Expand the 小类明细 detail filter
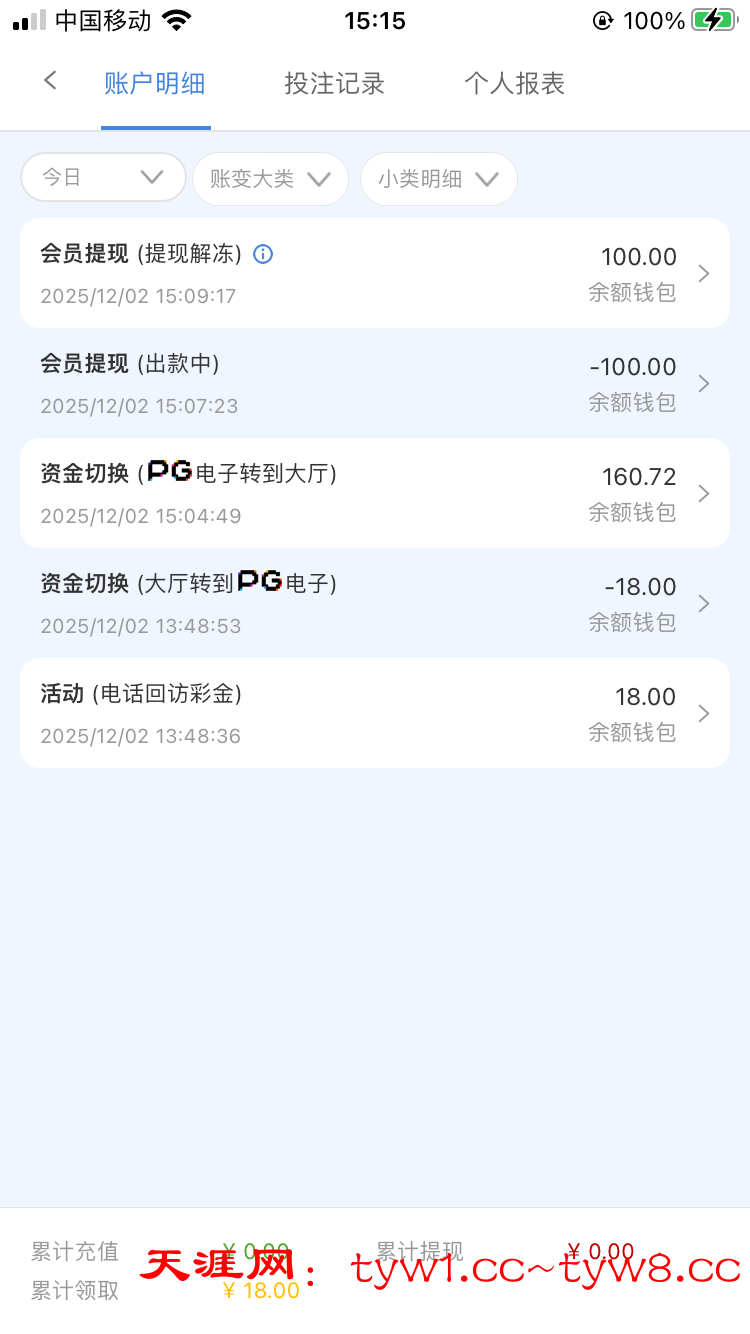The image size is (750, 1334). (438, 179)
